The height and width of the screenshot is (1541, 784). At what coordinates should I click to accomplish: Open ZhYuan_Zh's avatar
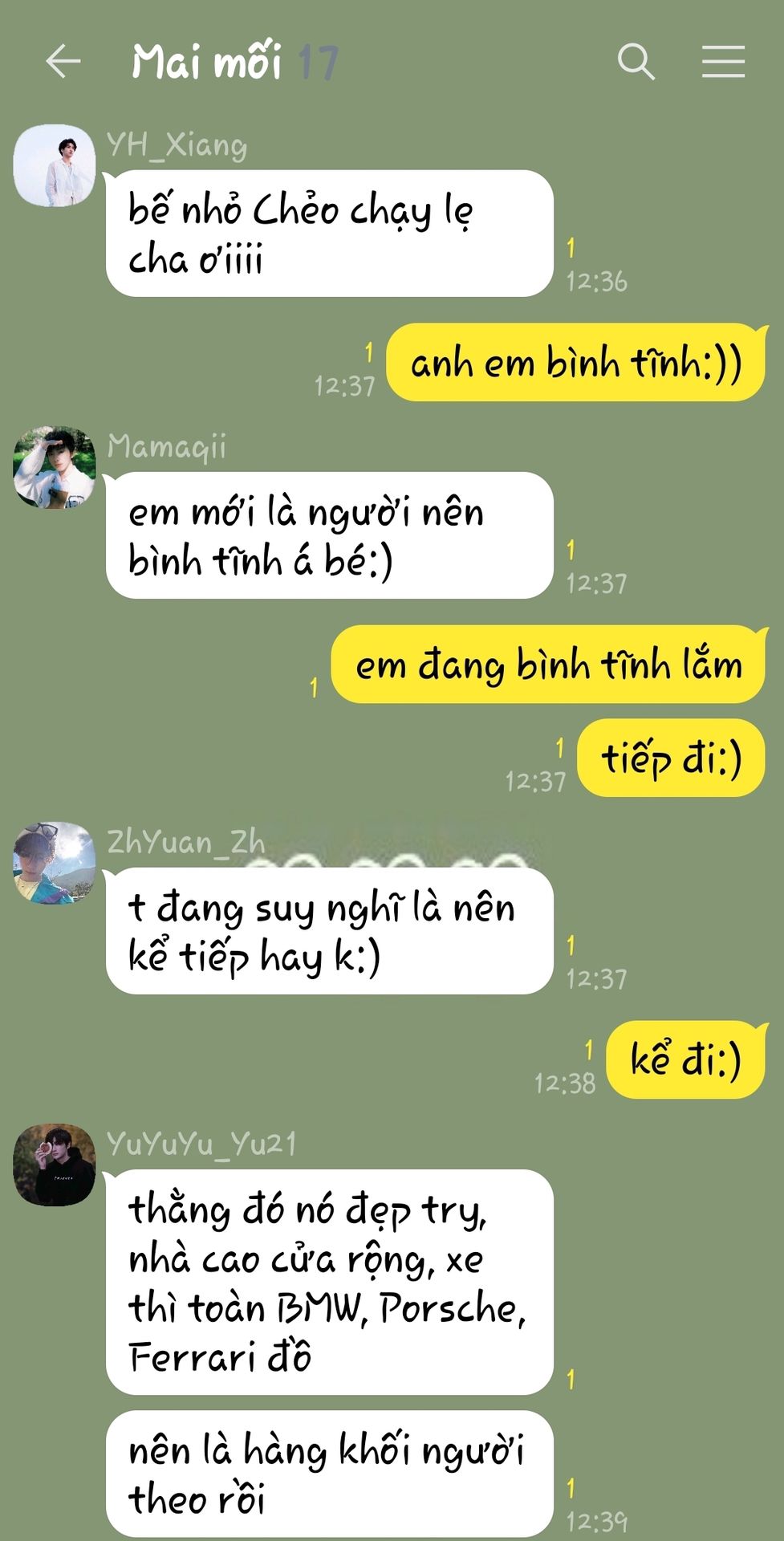55,864
